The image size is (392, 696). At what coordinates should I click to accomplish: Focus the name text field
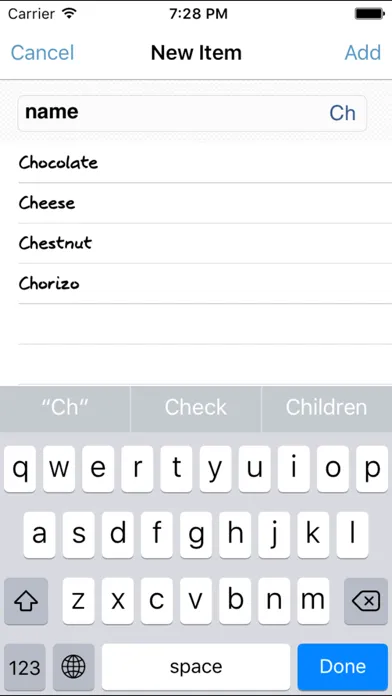click(192, 113)
